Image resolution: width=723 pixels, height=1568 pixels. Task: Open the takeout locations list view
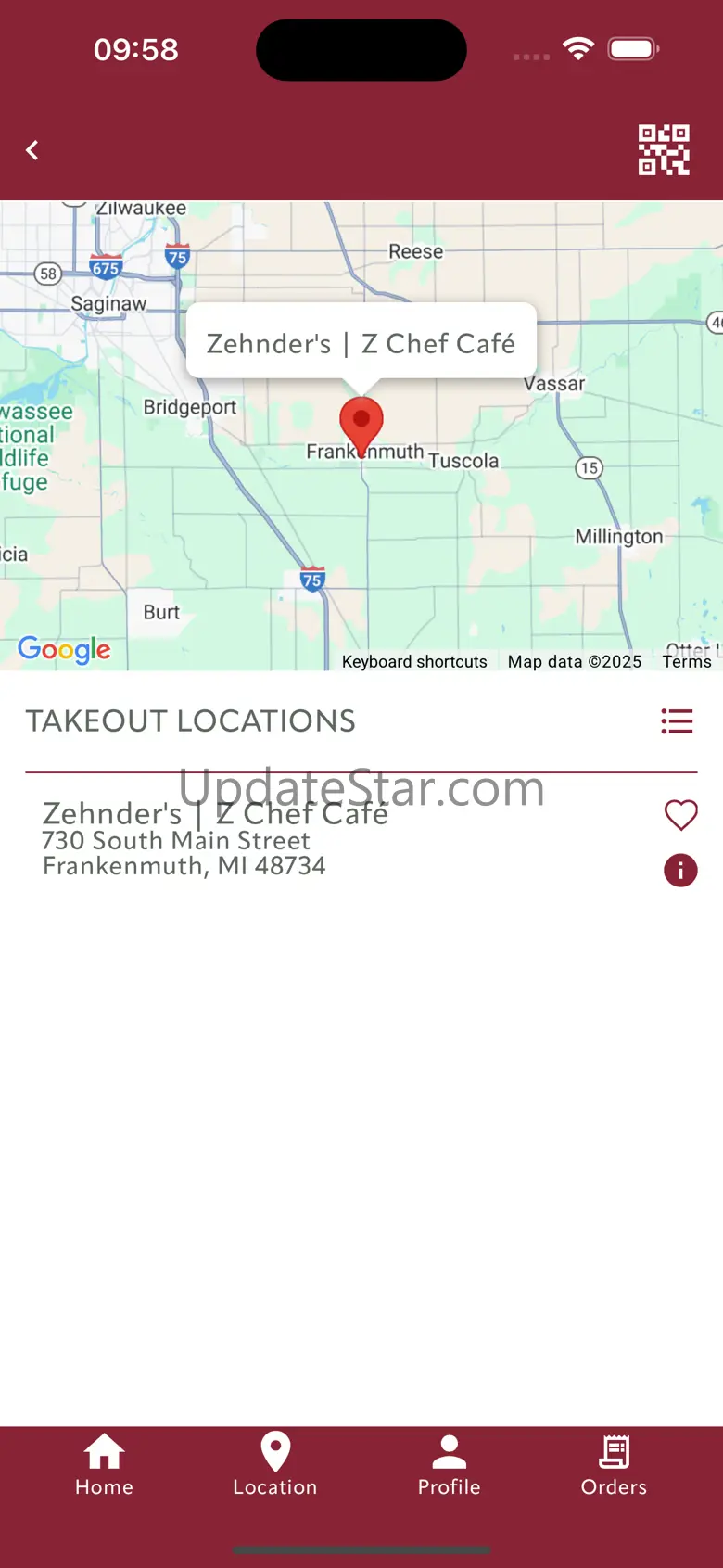point(677,721)
